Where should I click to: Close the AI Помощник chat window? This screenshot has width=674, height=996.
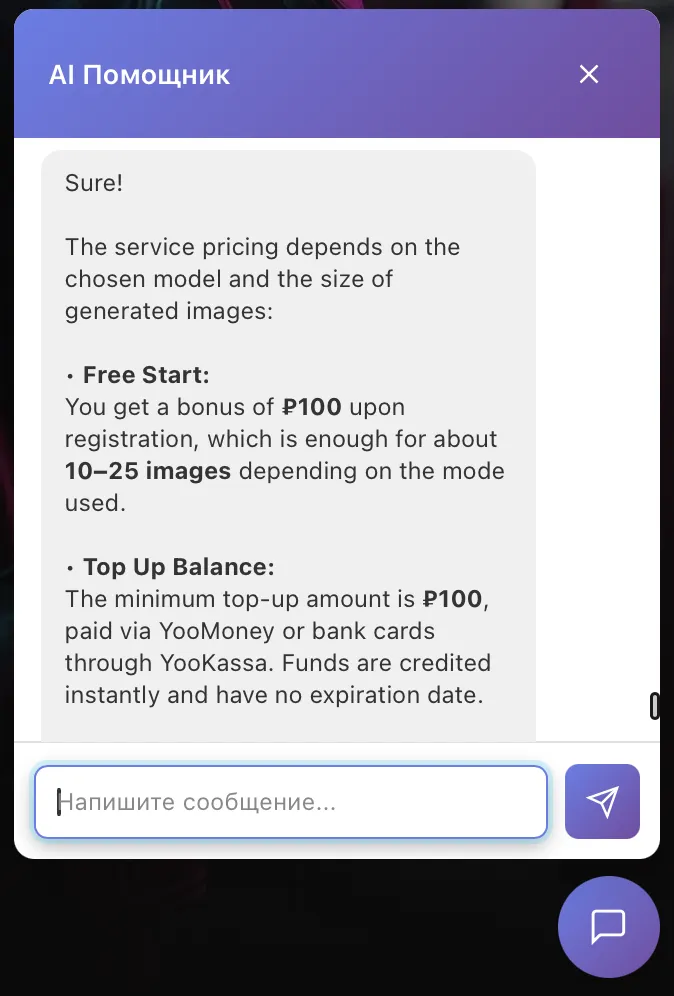pyautogui.click(x=589, y=74)
